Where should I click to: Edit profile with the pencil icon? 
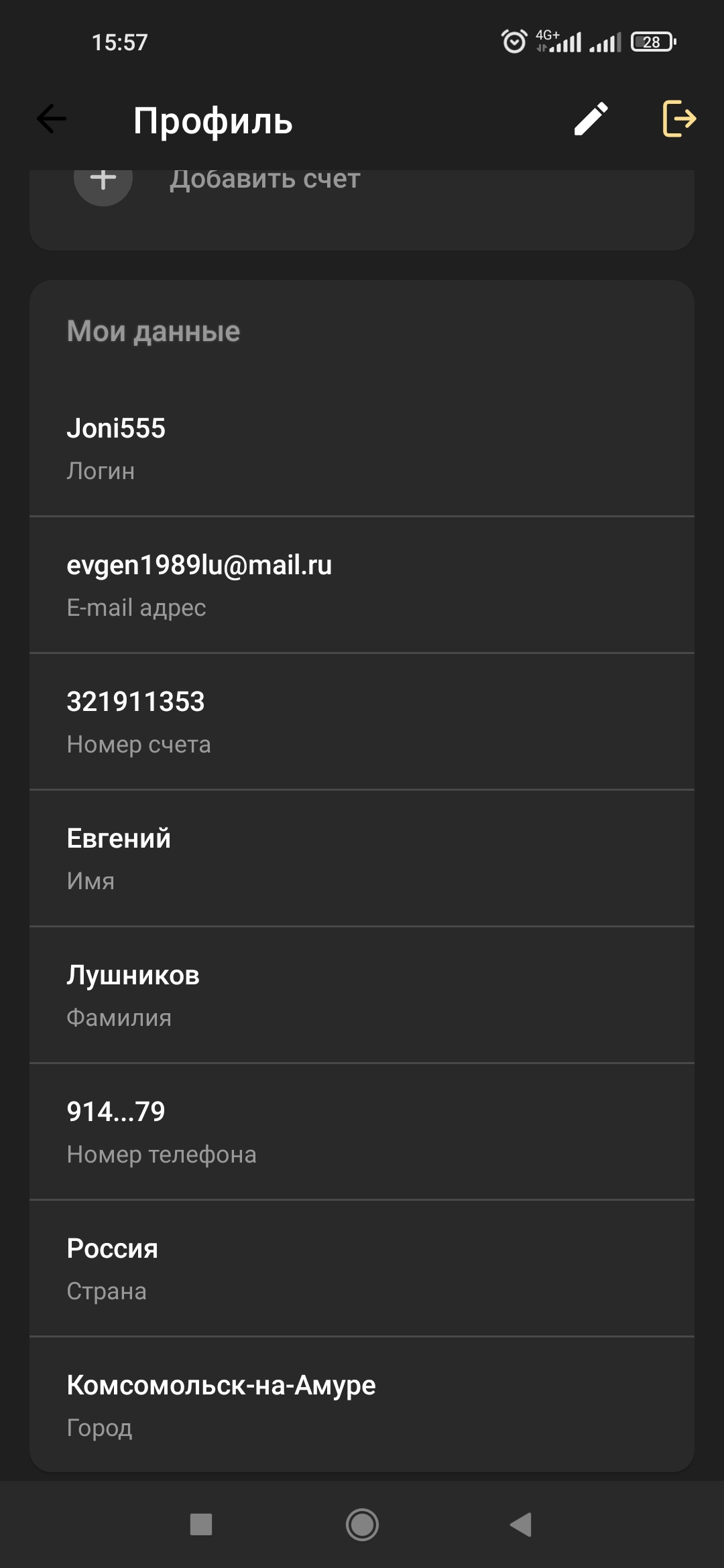point(591,119)
